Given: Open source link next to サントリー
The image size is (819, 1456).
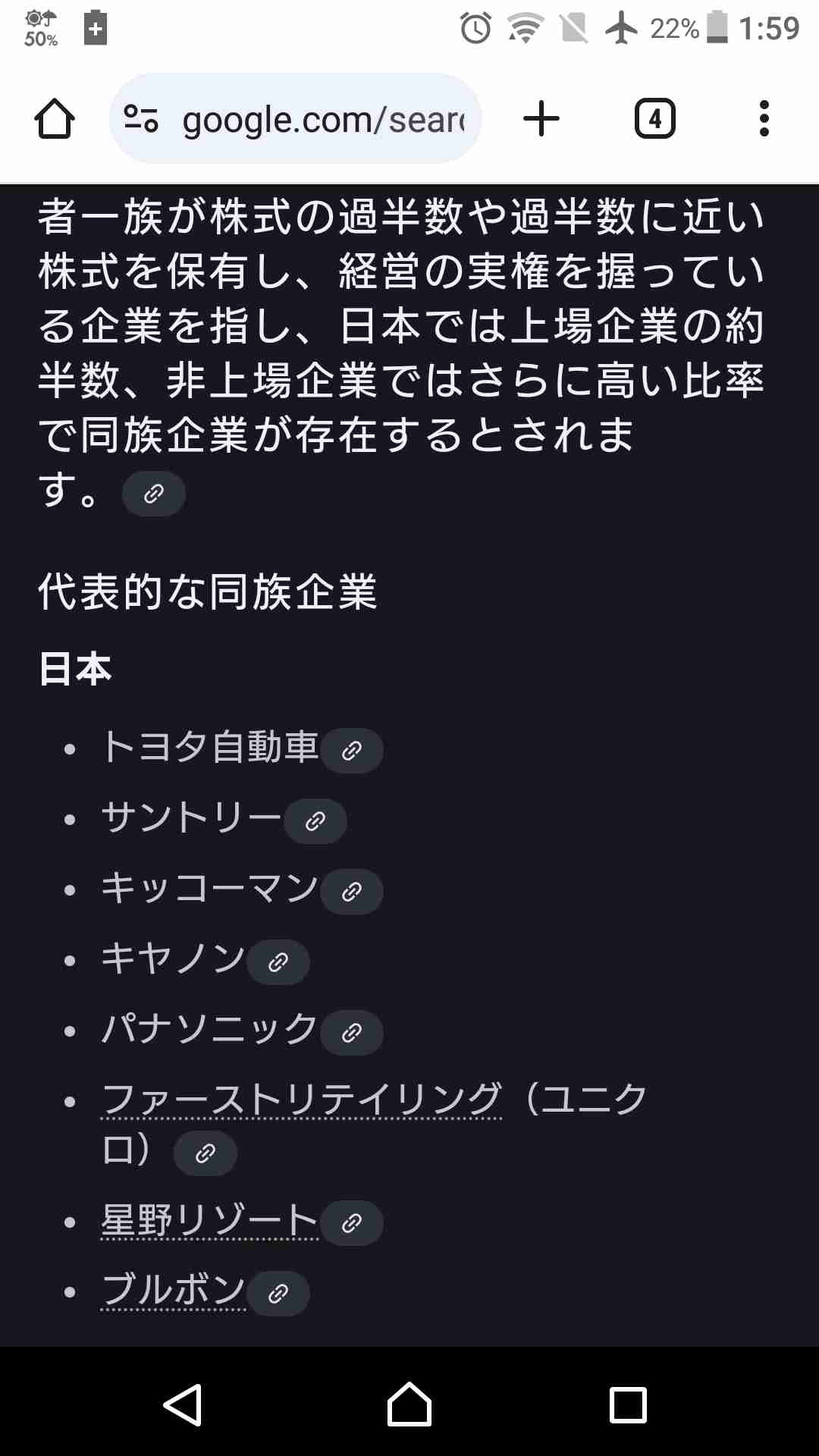Looking at the screenshot, I should [315, 821].
